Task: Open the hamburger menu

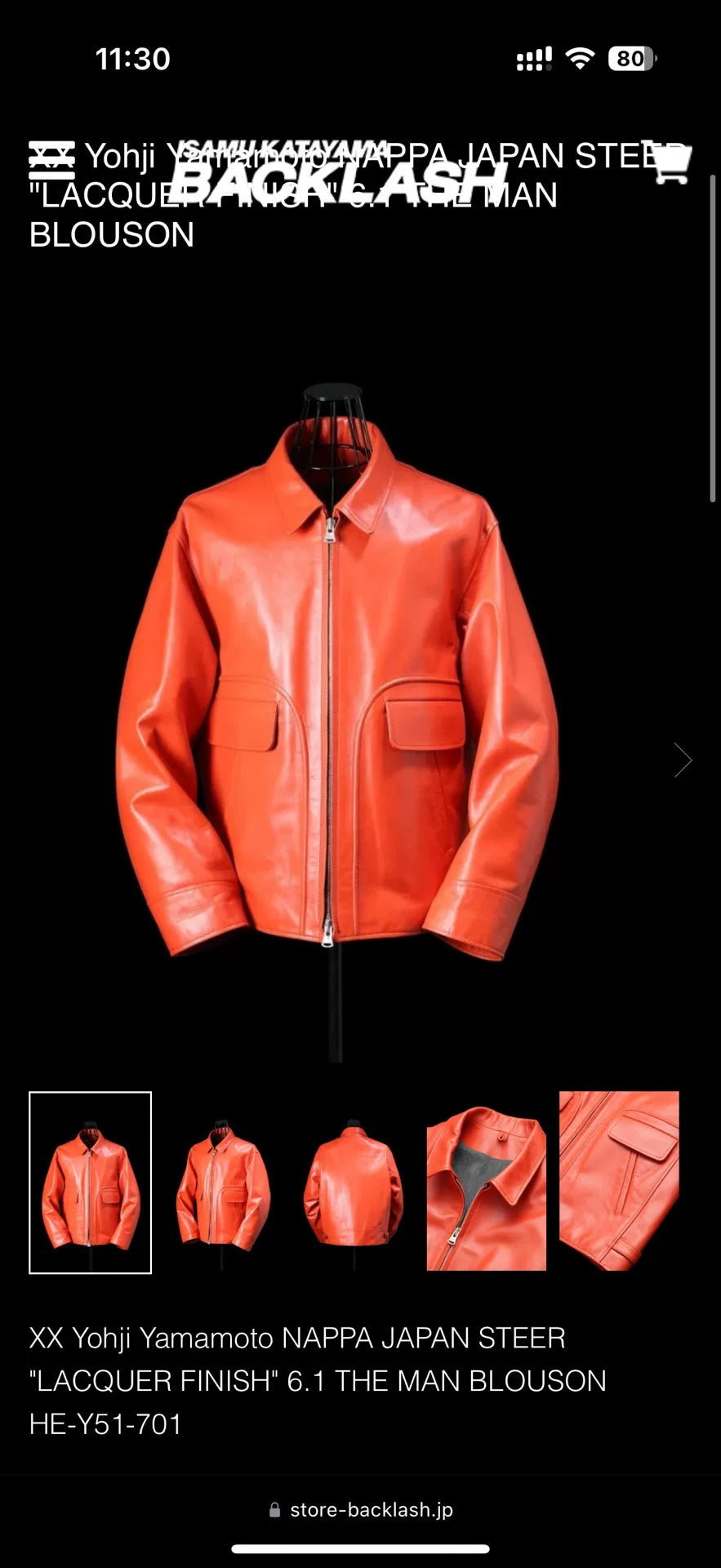Action: point(51,159)
